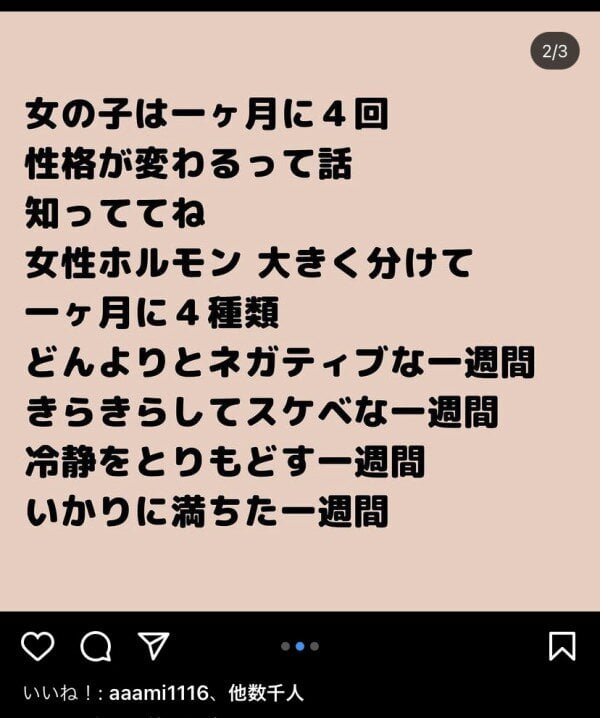Open the comments speech bubble
Image resolution: width=600 pixels, height=718 pixels.
[x=95, y=647]
